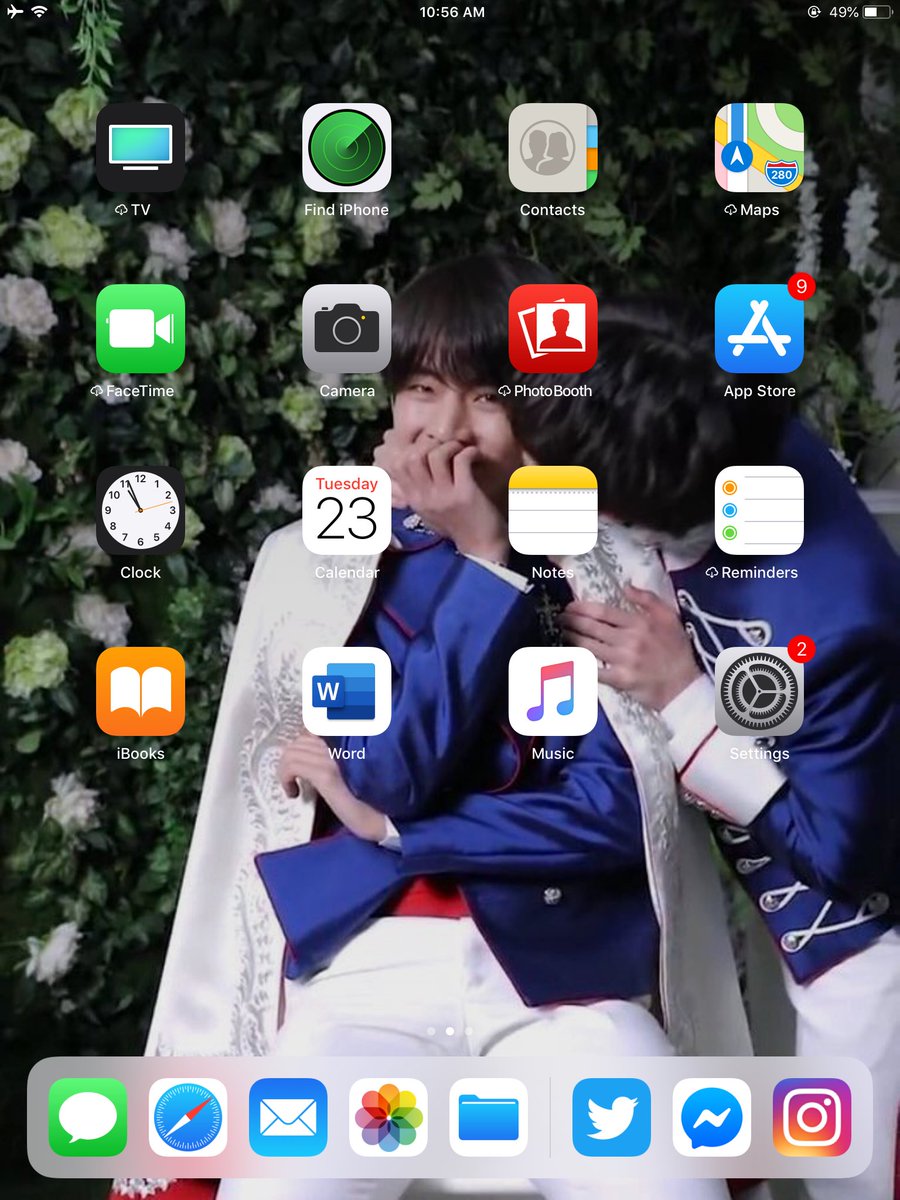The width and height of the screenshot is (900, 1200).
Task: Open the Camera app
Action: 346,329
